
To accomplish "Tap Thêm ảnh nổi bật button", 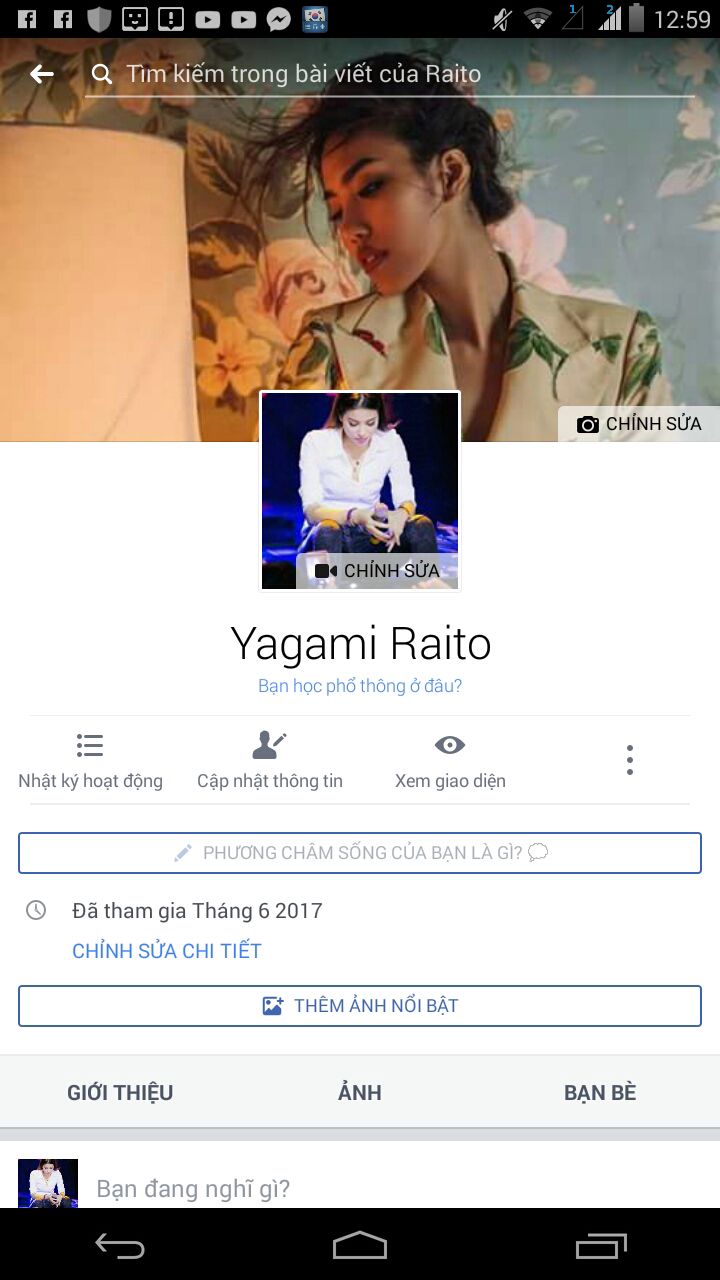I will point(360,1006).
